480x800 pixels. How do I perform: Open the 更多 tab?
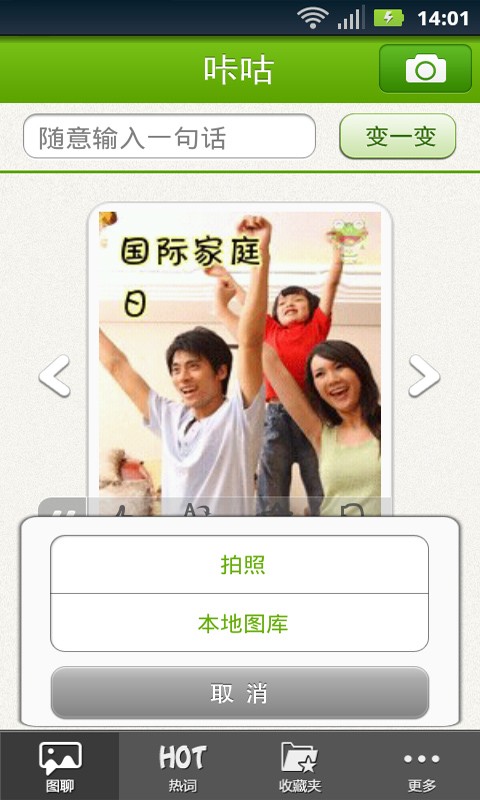pyautogui.click(x=421, y=766)
